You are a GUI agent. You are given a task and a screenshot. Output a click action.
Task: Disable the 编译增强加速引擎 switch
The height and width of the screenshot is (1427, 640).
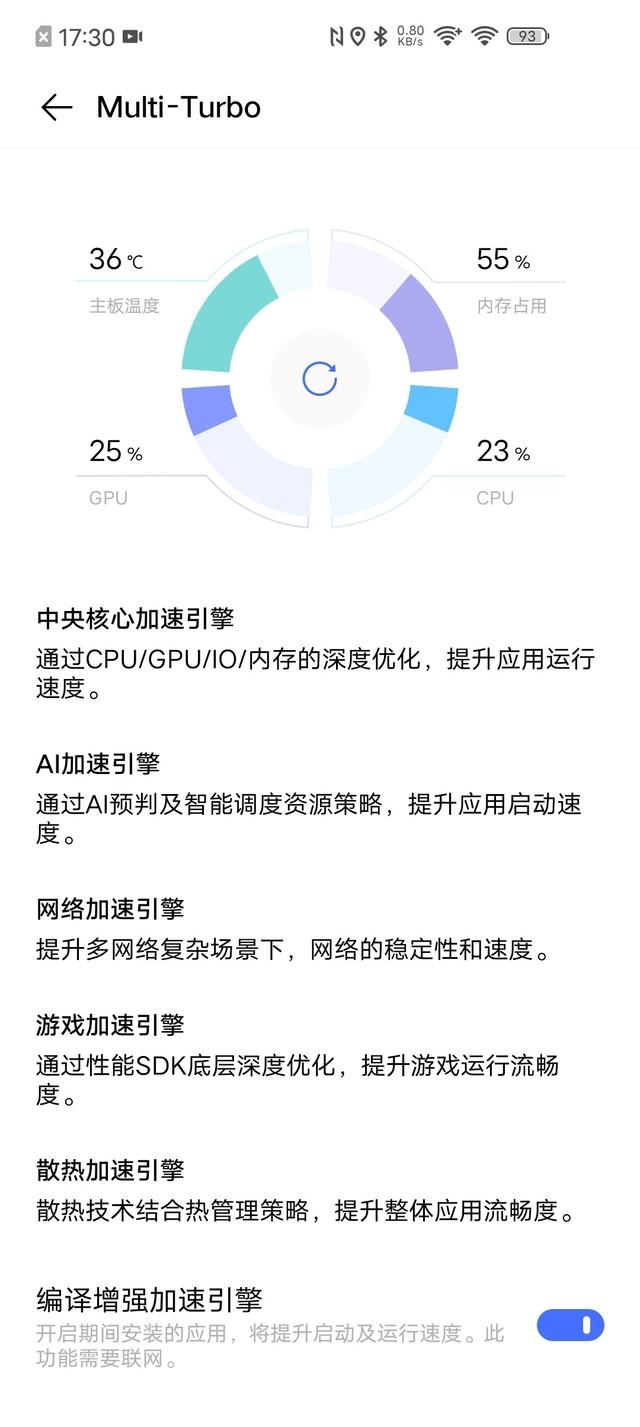point(570,1325)
